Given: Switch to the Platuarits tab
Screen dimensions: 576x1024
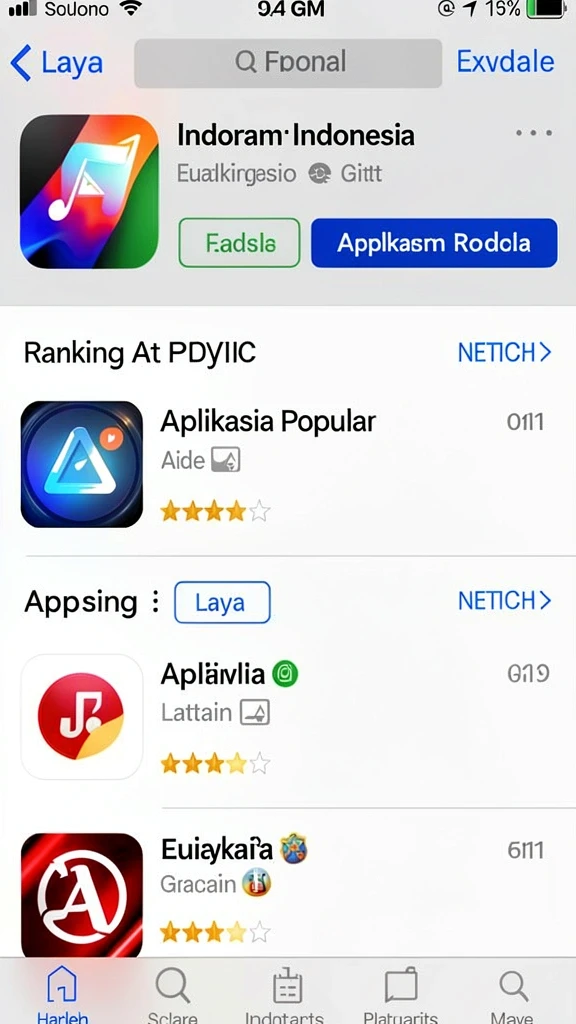Looking at the screenshot, I should pos(400,993).
